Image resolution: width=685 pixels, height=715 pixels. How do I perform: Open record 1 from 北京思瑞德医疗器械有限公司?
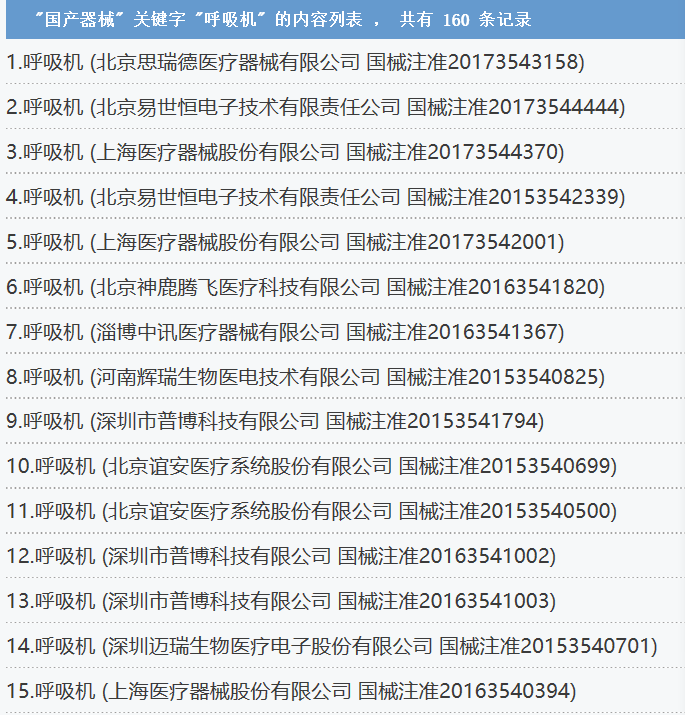295,62
